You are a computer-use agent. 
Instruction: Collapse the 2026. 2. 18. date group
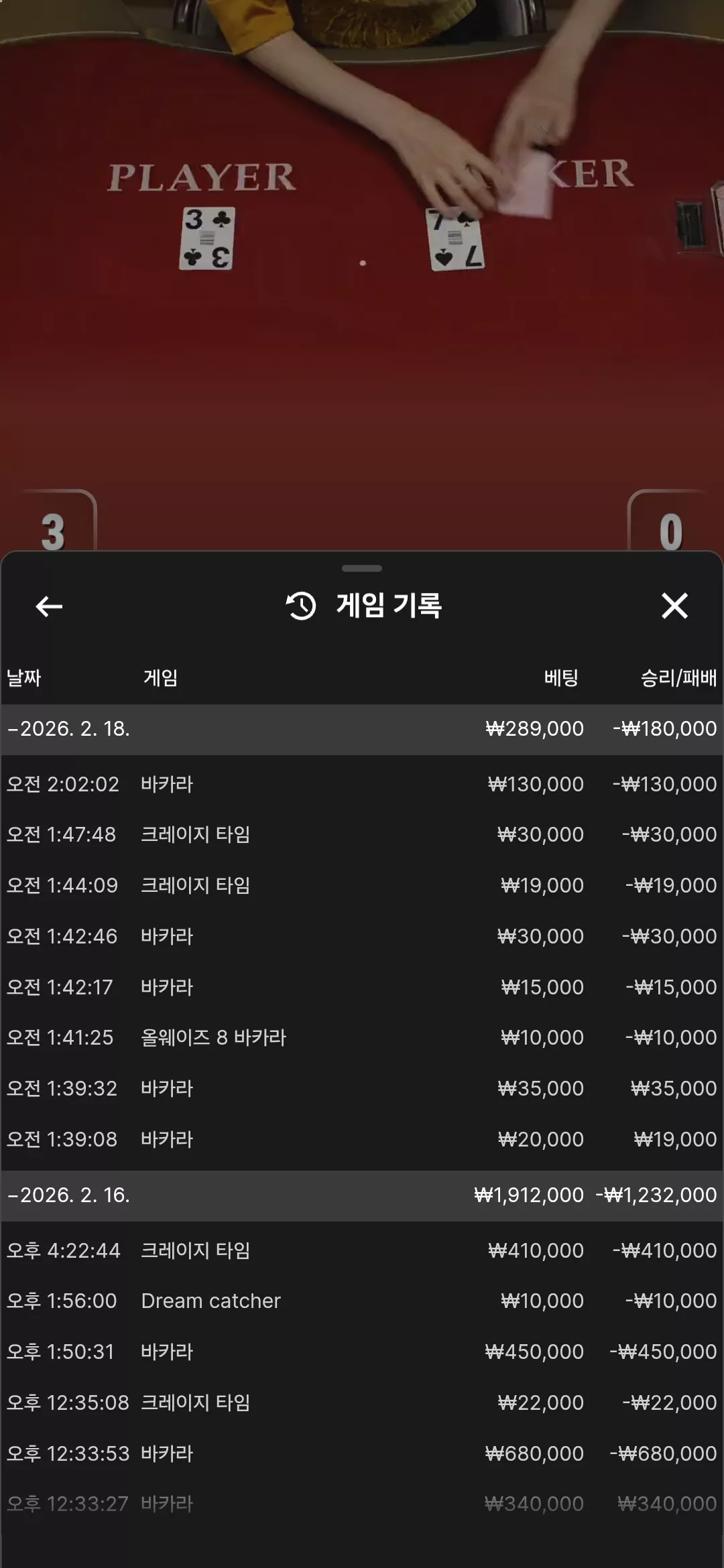pos(362,729)
